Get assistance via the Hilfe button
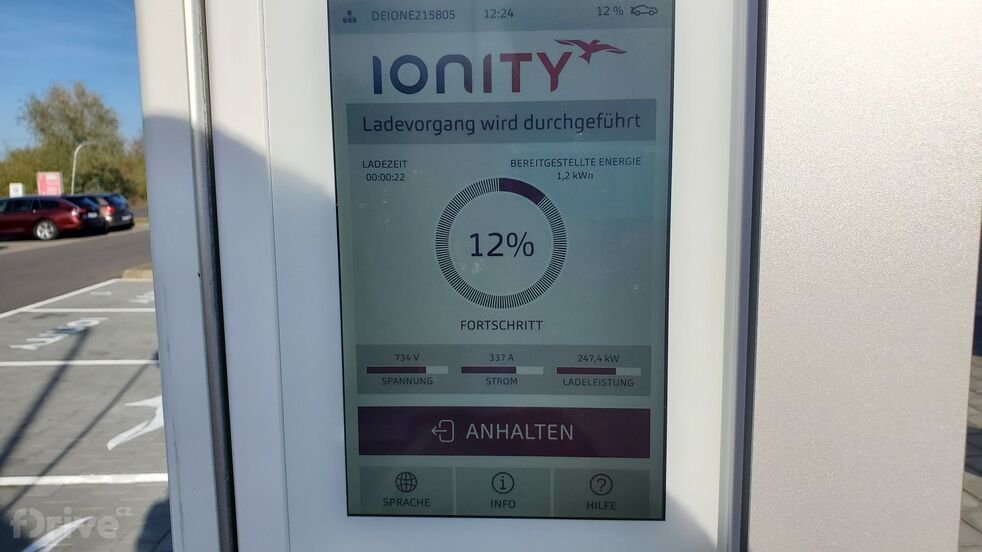Image resolution: width=982 pixels, height=552 pixels. tap(600, 491)
